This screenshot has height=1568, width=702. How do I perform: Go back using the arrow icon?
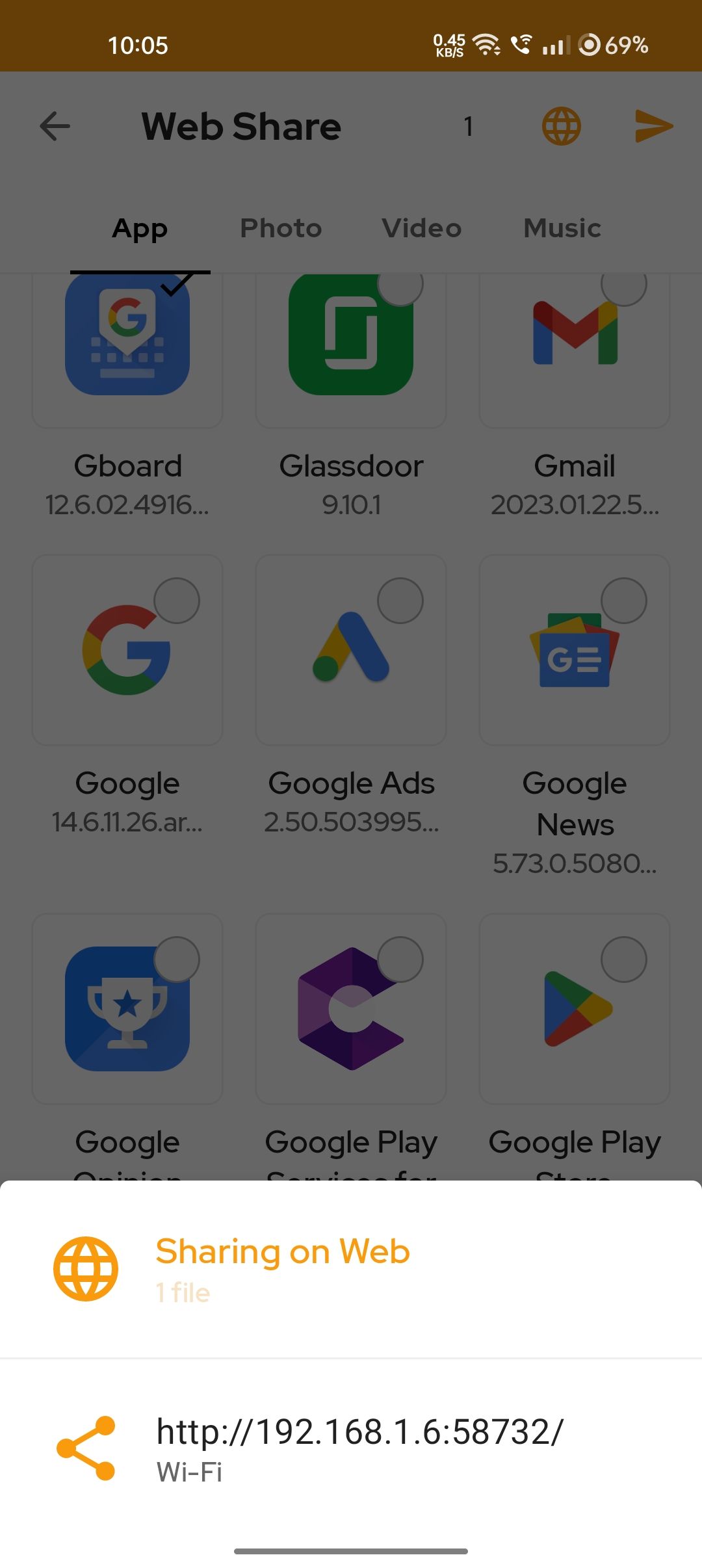55,126
